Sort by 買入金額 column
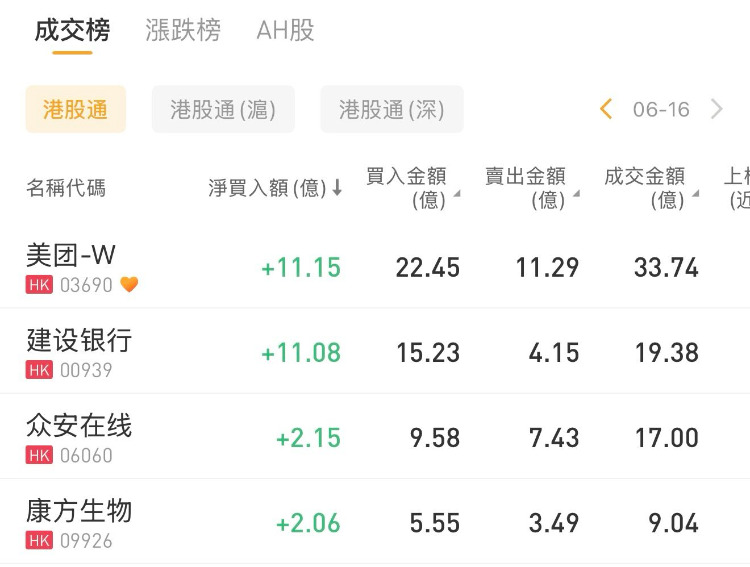The image size is (750, 567). coord(411,187)
